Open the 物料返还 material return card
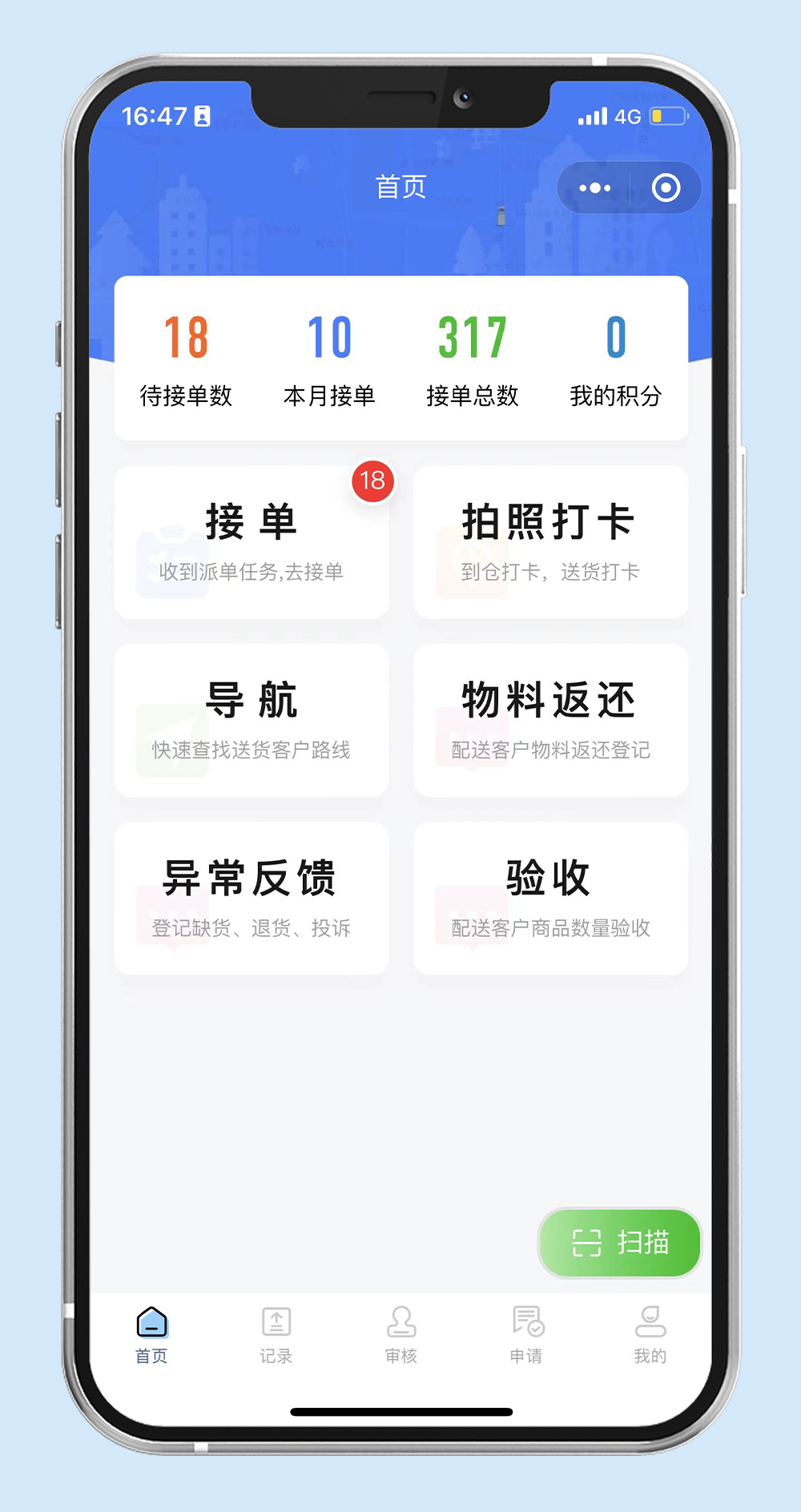Viewport: 801px width, 1512px height. 550,720
